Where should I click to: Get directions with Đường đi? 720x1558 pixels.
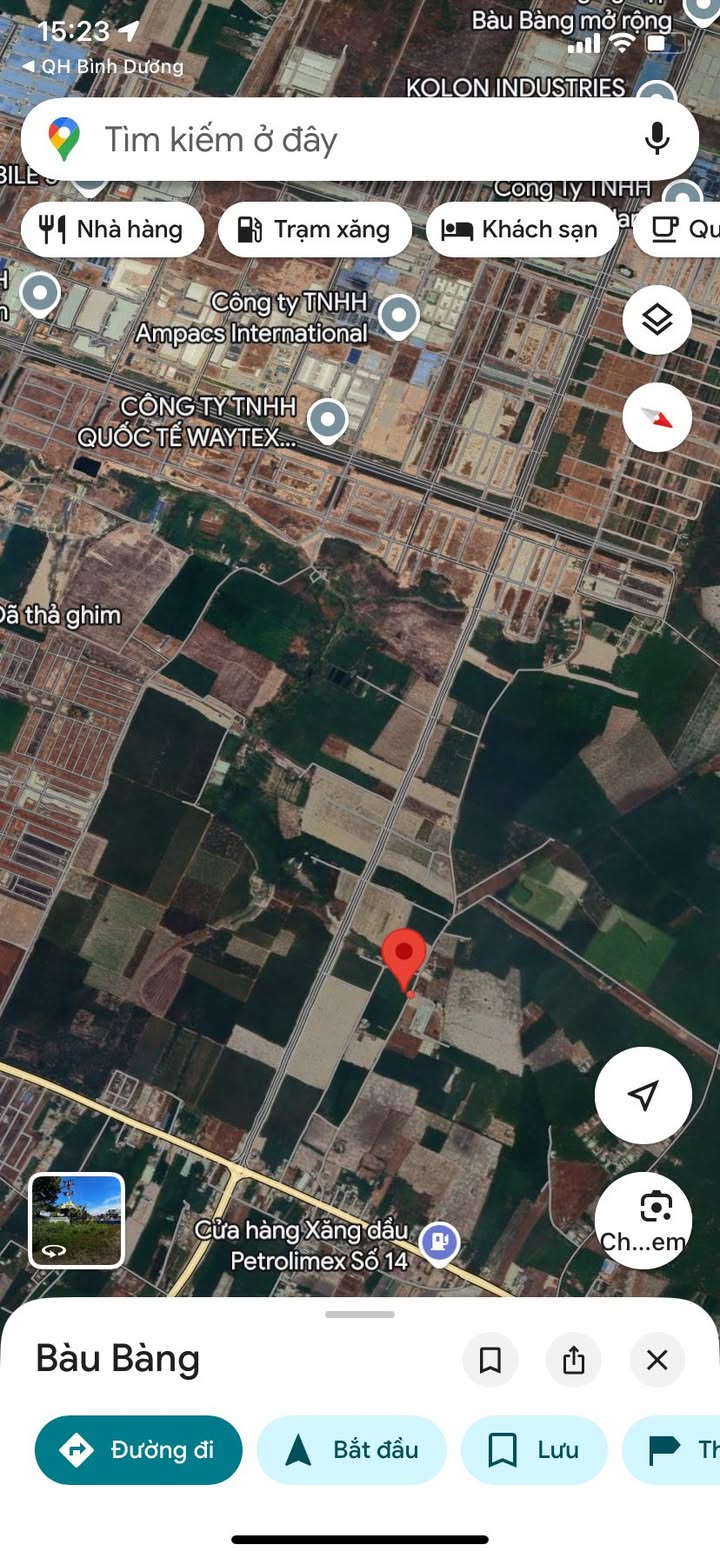click(x=139, y=1450)
